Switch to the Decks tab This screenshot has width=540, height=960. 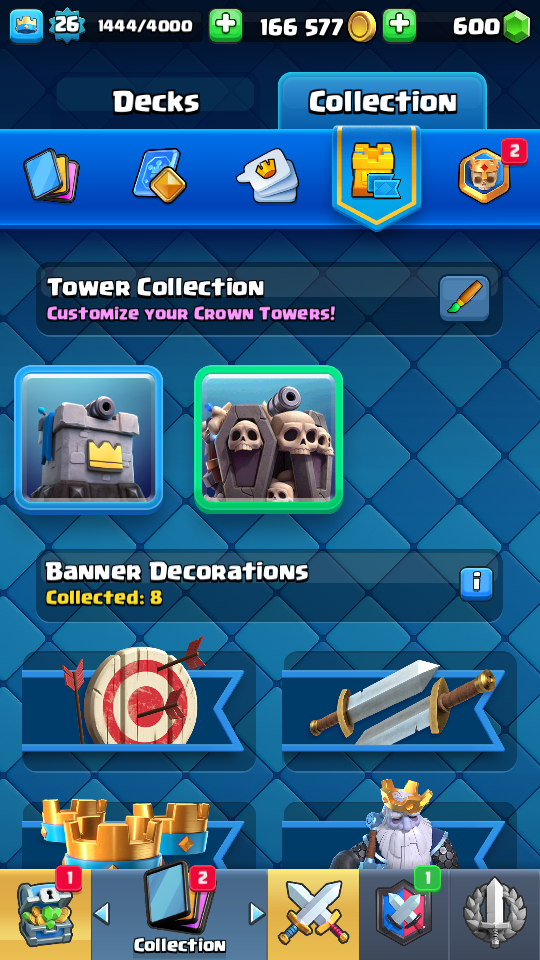(156, 100)
